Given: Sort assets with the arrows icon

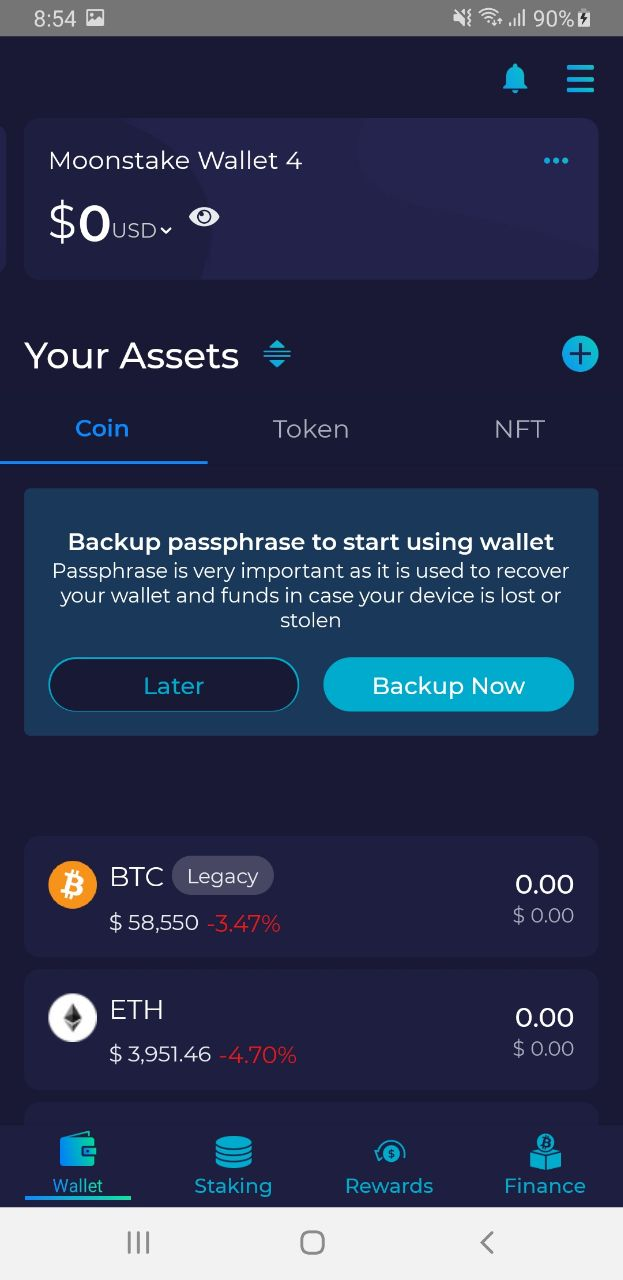Looking at the screenshot, I should click(277, 354).
